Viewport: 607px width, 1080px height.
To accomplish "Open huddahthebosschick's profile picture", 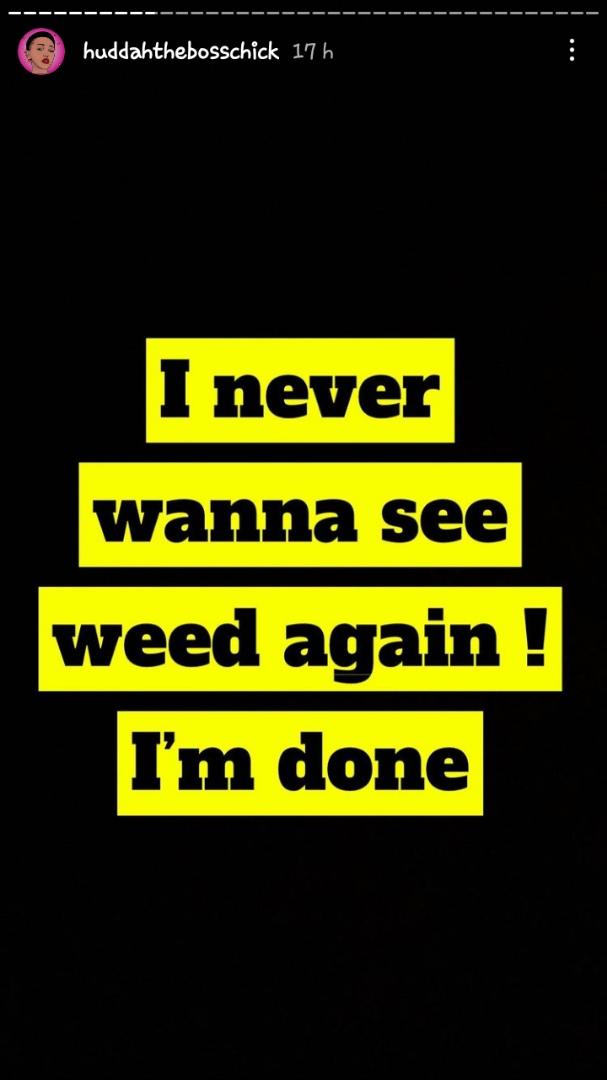I will tap(41, 51).
